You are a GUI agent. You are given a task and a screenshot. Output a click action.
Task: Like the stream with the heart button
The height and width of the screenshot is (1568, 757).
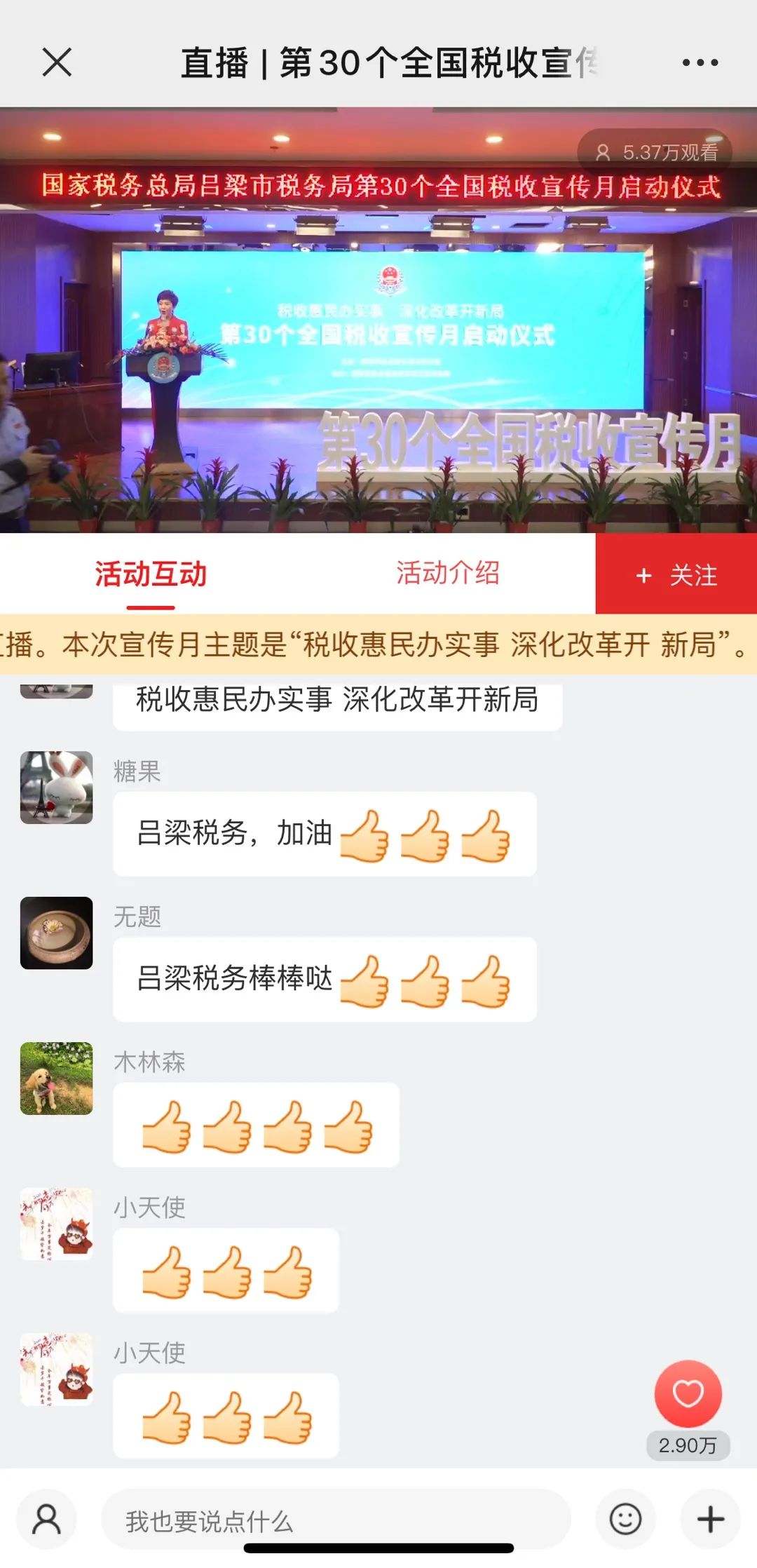[x=688, y=1393]
